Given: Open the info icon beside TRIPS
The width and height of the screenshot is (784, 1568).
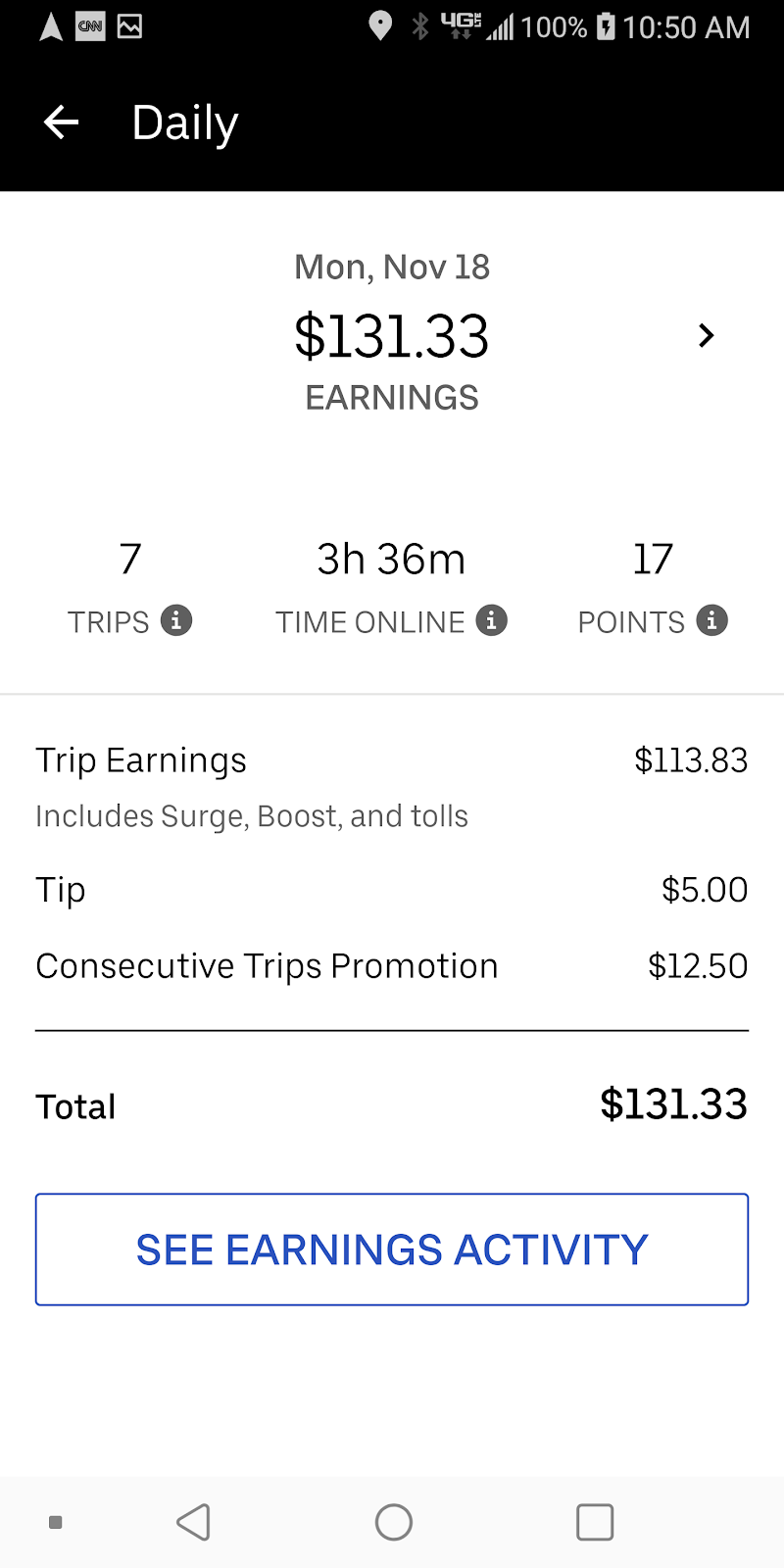Looking at the screenshot, I should tap(176, 620).
